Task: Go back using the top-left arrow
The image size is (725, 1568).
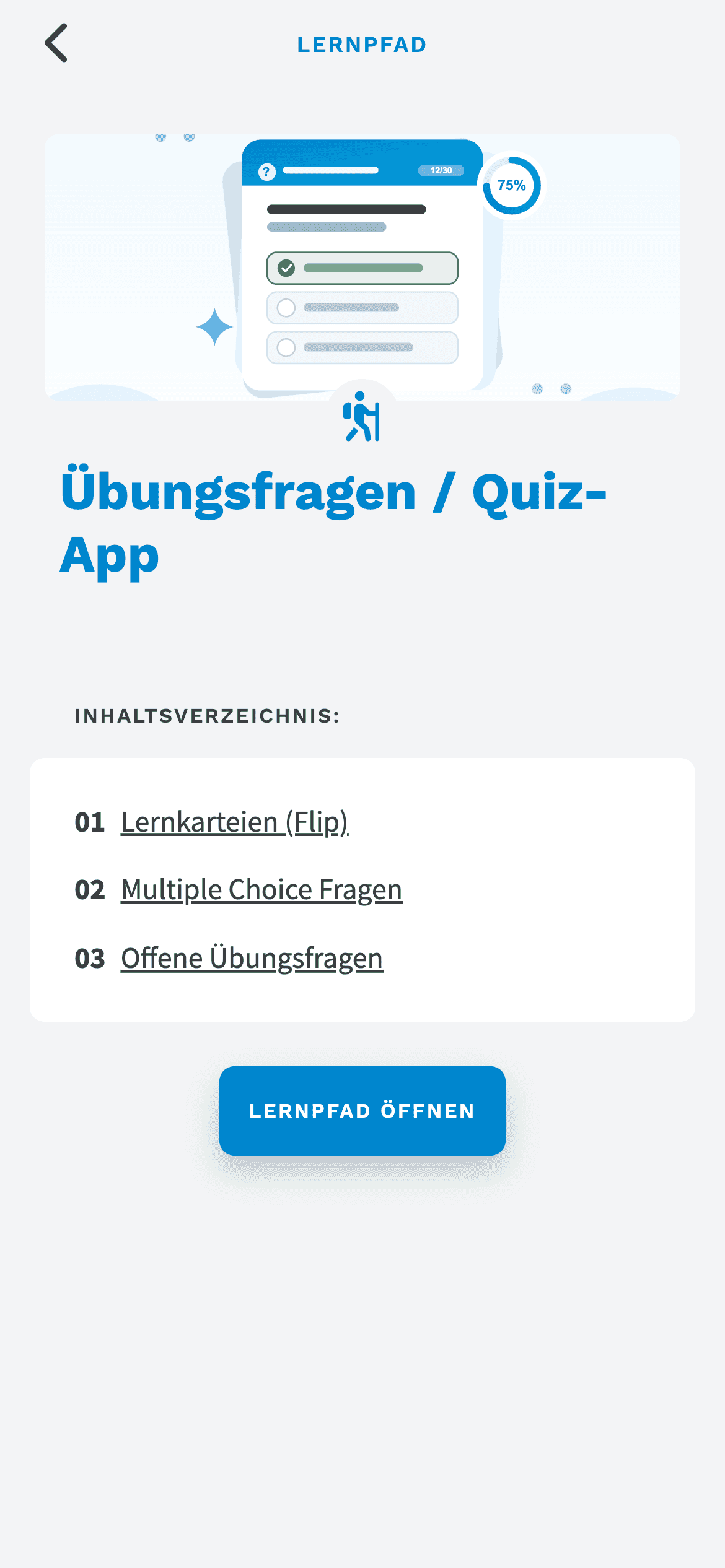Action: click(56, 43)
